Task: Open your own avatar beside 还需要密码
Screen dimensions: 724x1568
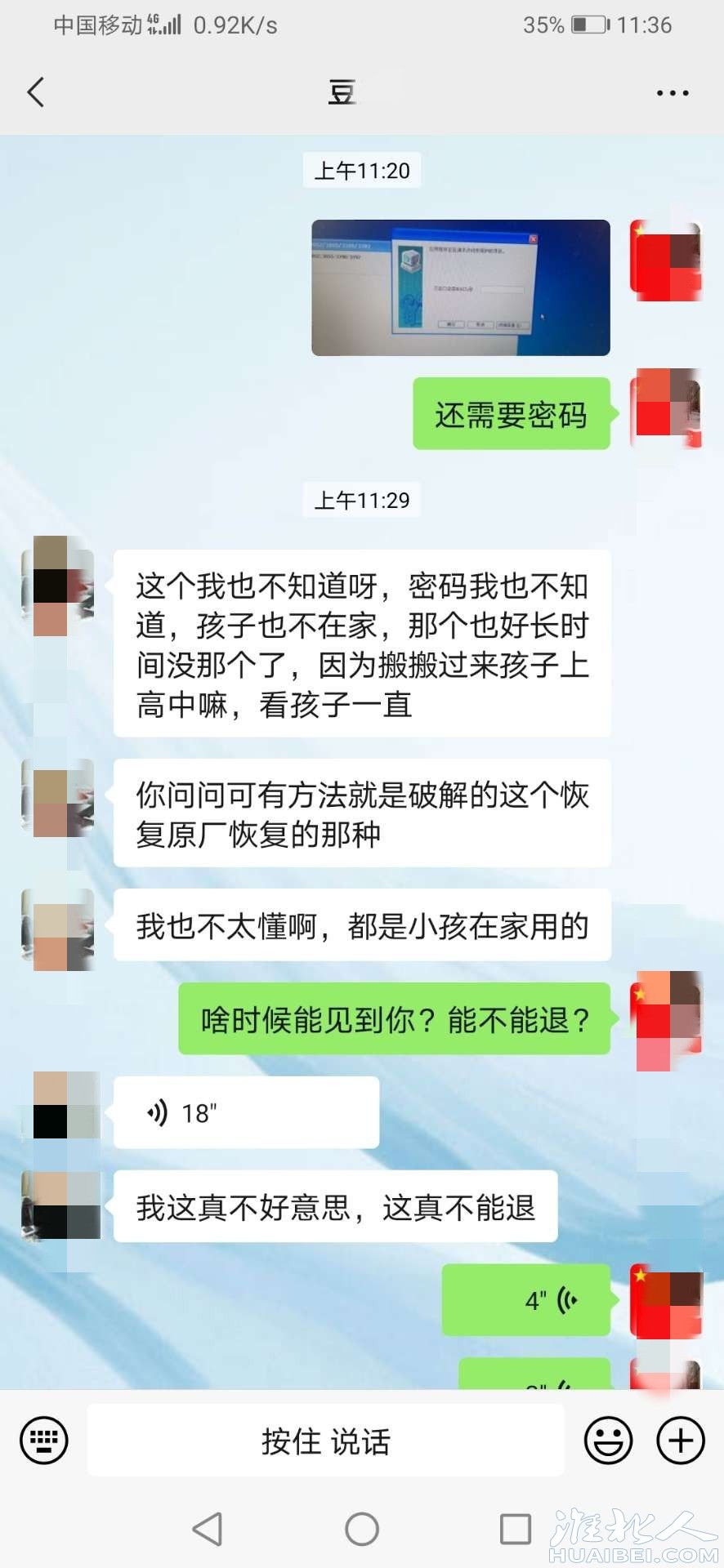Action: [665, 407]
